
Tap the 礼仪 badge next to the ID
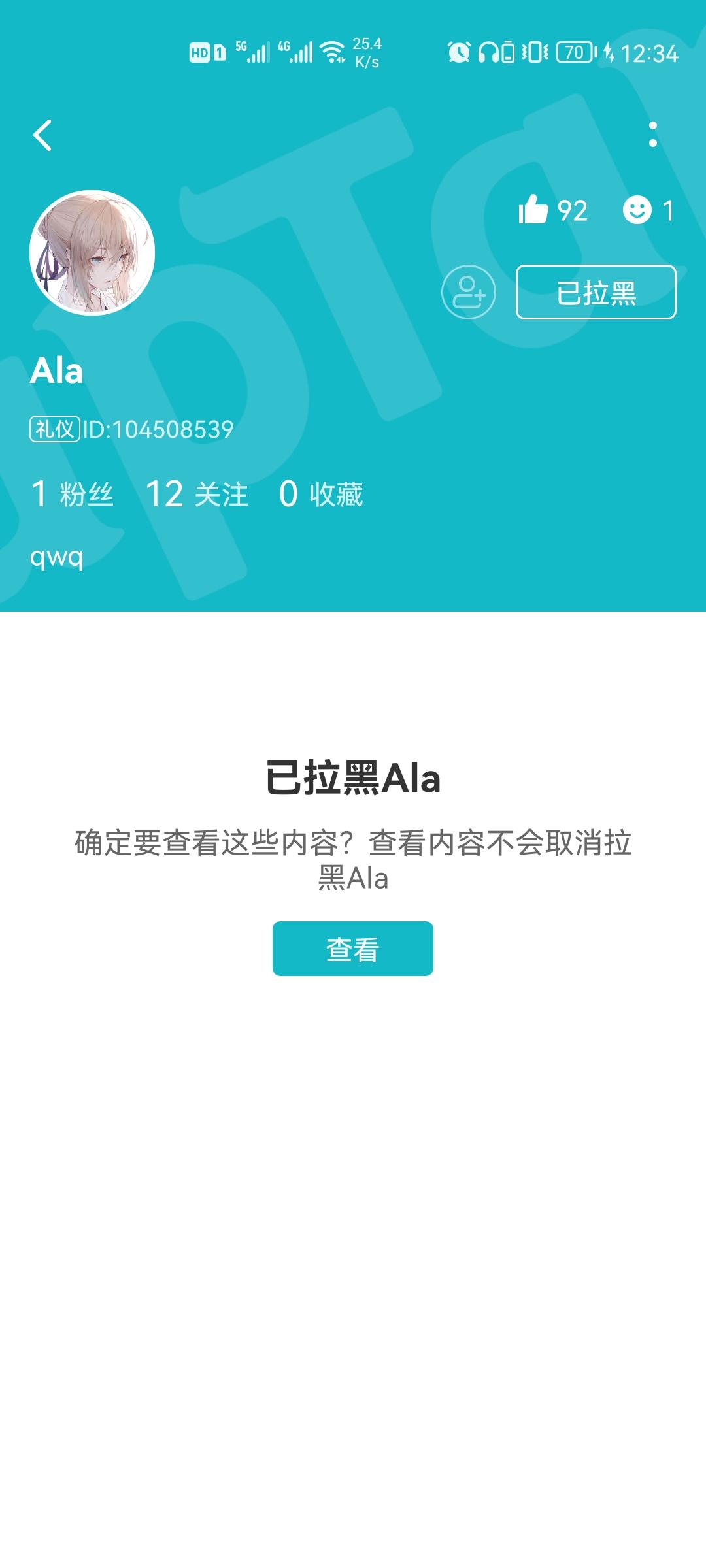click(x=54, y=429)
